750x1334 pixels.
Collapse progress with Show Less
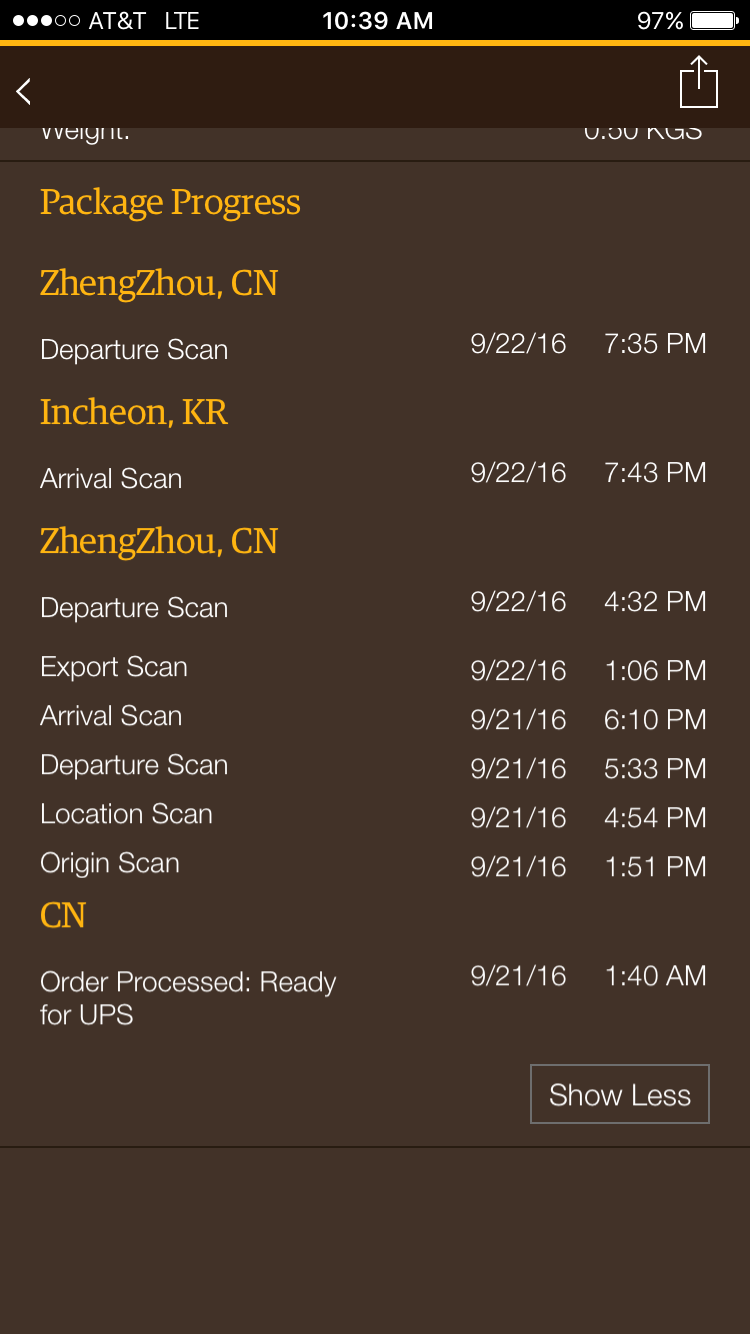(619, 1094)
